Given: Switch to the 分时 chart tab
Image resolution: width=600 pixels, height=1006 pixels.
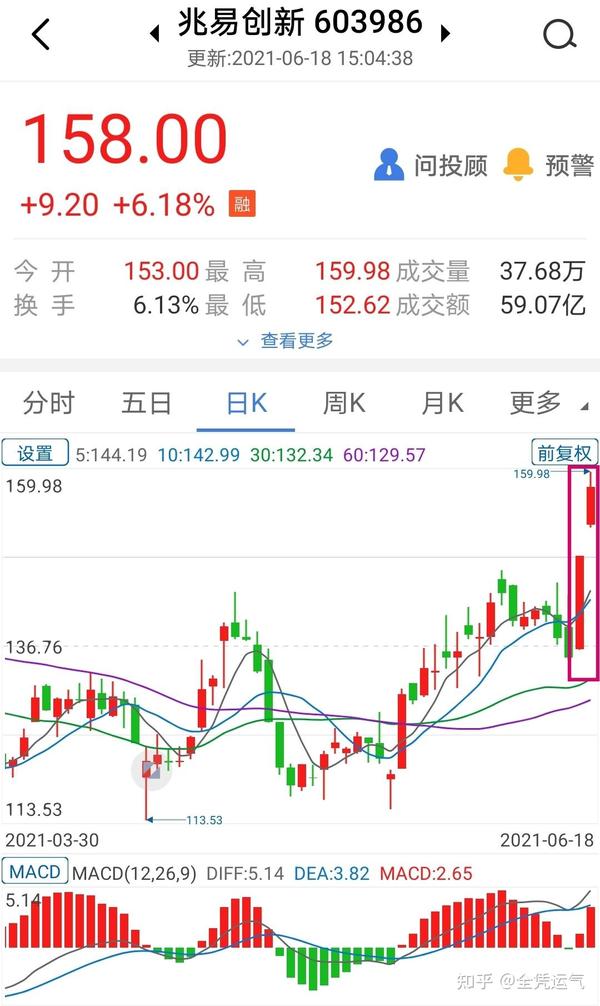Looking at the screenshot, I should [48, 404].
